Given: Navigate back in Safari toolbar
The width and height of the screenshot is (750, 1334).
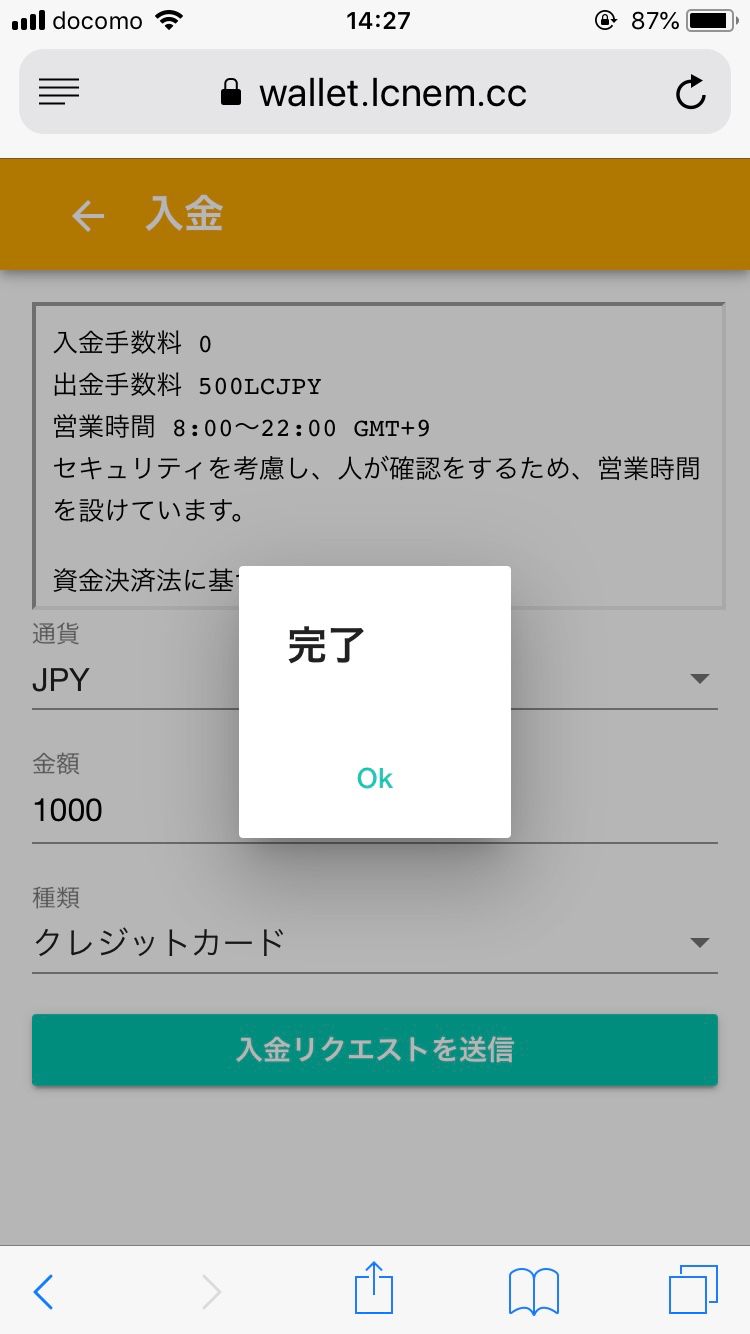Looking at the screenshot, I should 43,1291.
